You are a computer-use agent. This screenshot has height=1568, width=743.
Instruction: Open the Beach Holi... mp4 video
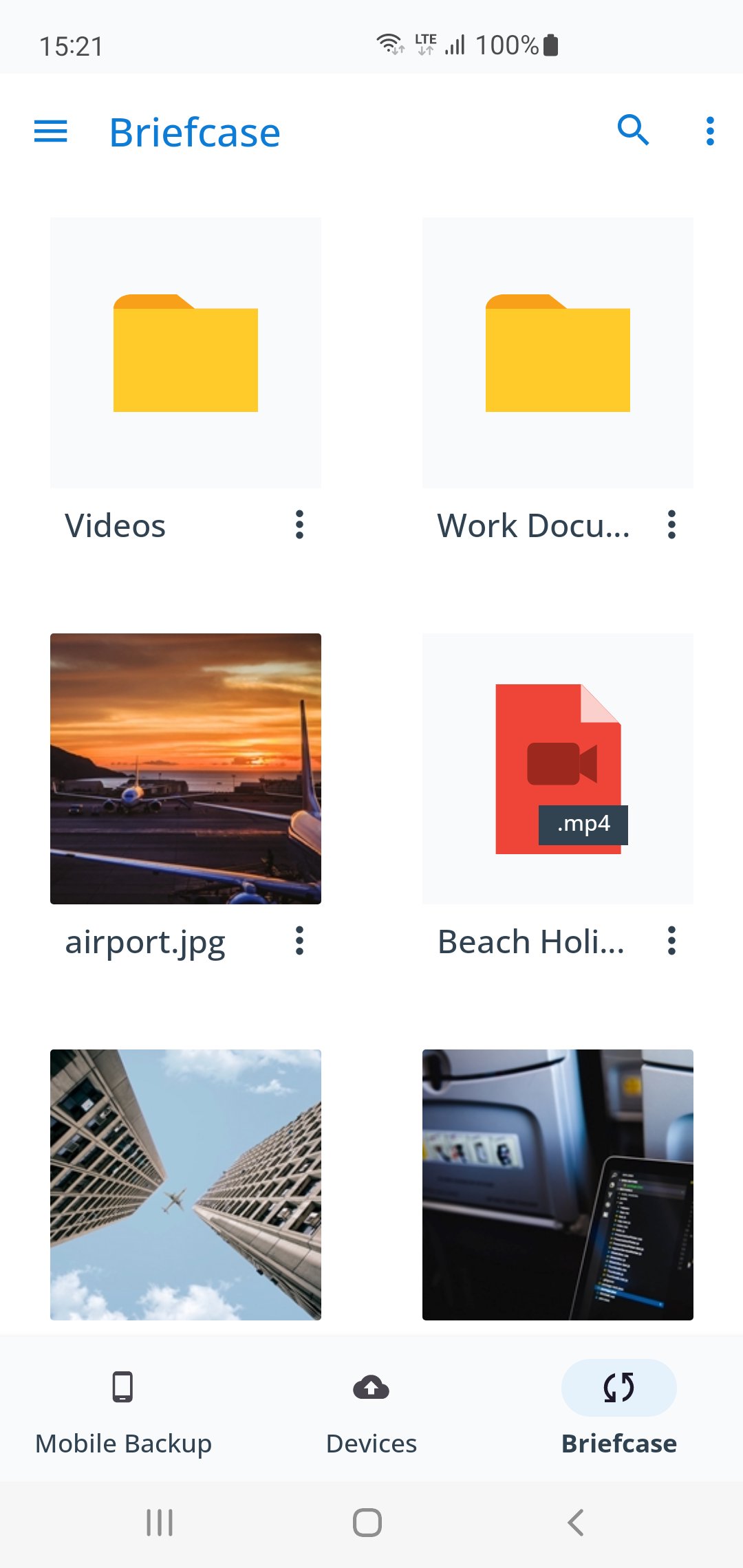[x=557, y=768]
